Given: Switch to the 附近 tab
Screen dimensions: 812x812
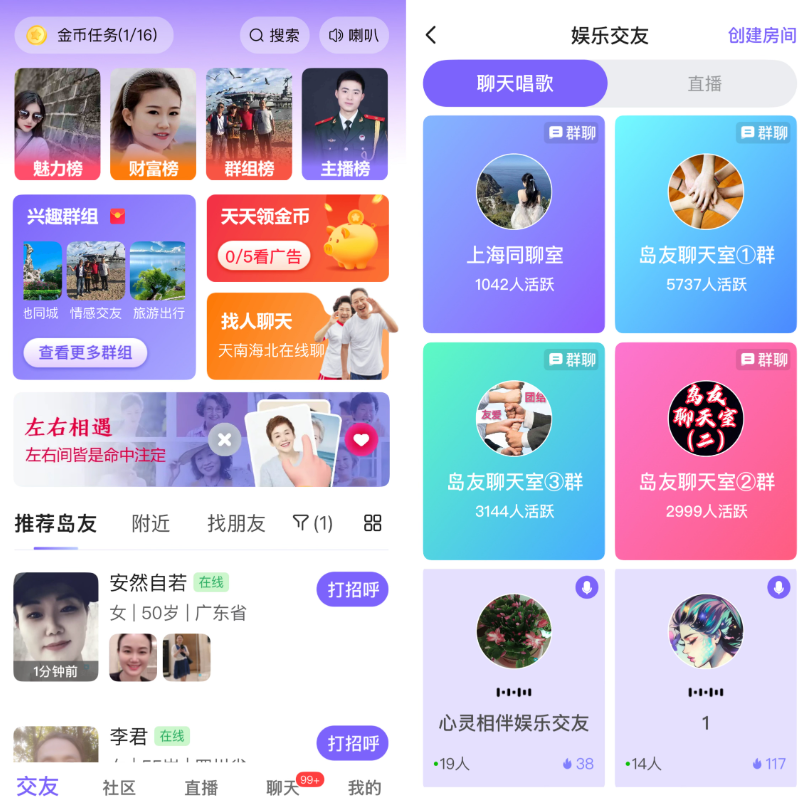Looking at the screenshot, I should pyautogui.click(x=151, y=523).
